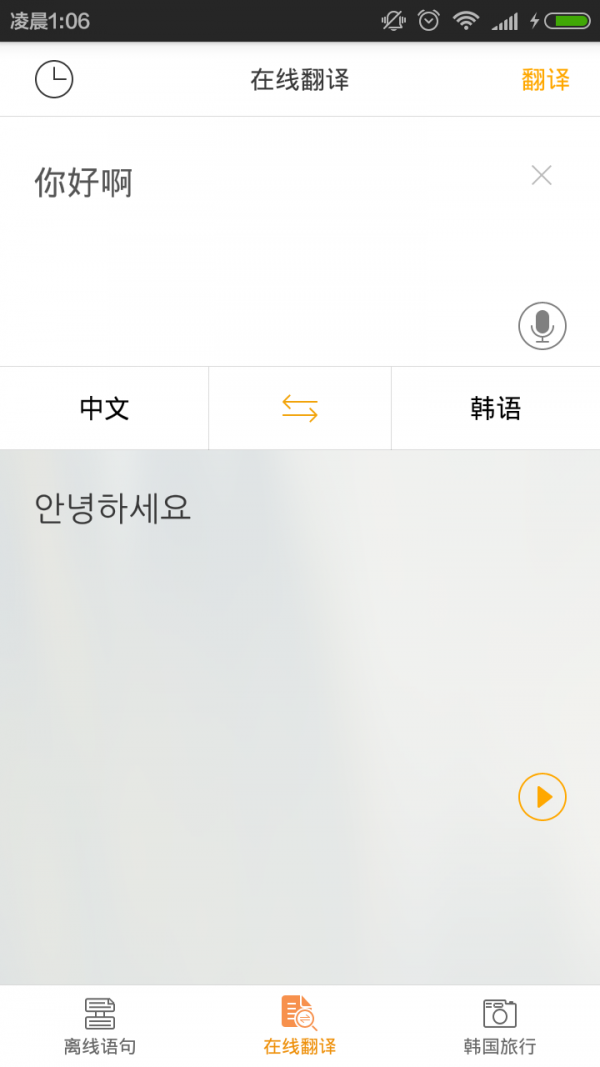Start voice input with microphone
This screenshot has width=600, height=1067.
point(542,325)
